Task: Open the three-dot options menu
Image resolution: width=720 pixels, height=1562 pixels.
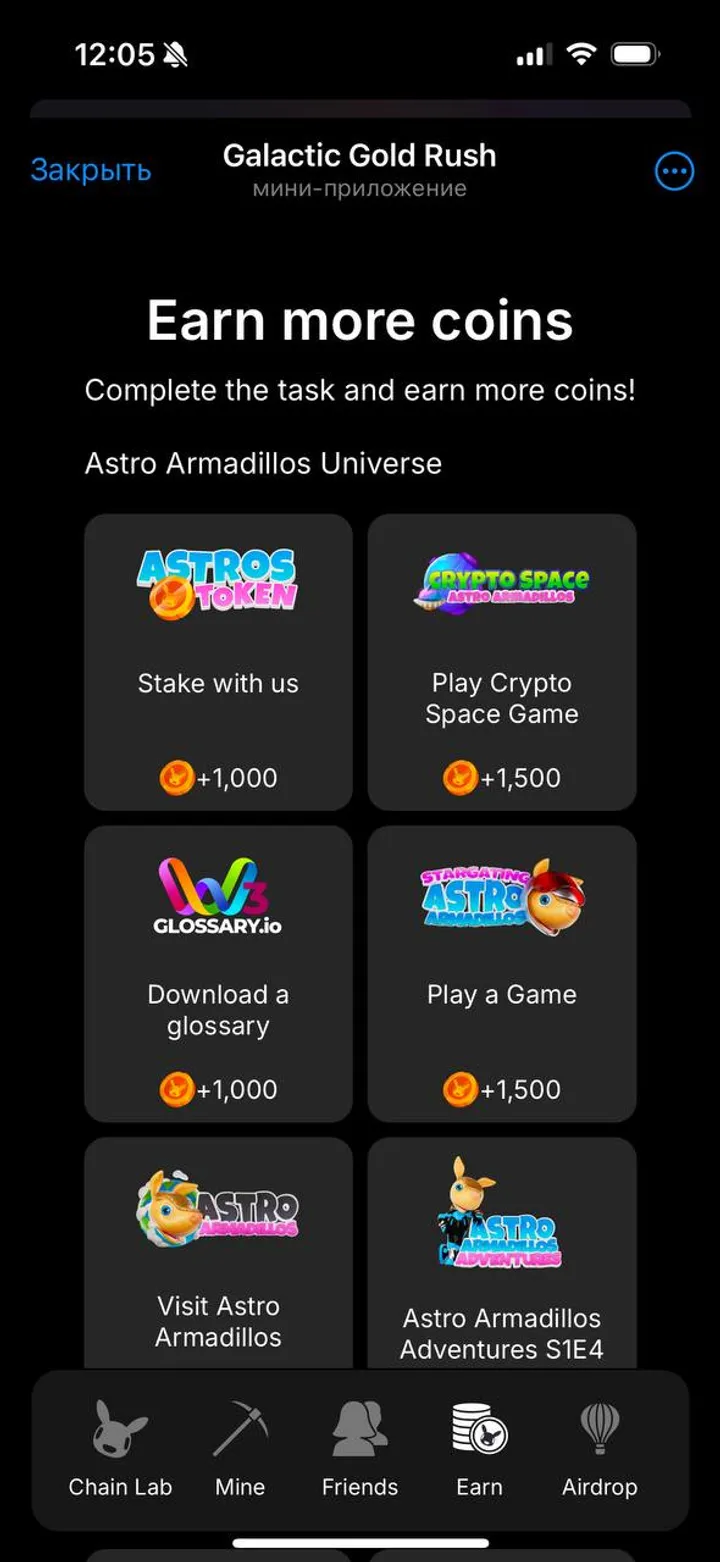Action: (x=675, y=171)
